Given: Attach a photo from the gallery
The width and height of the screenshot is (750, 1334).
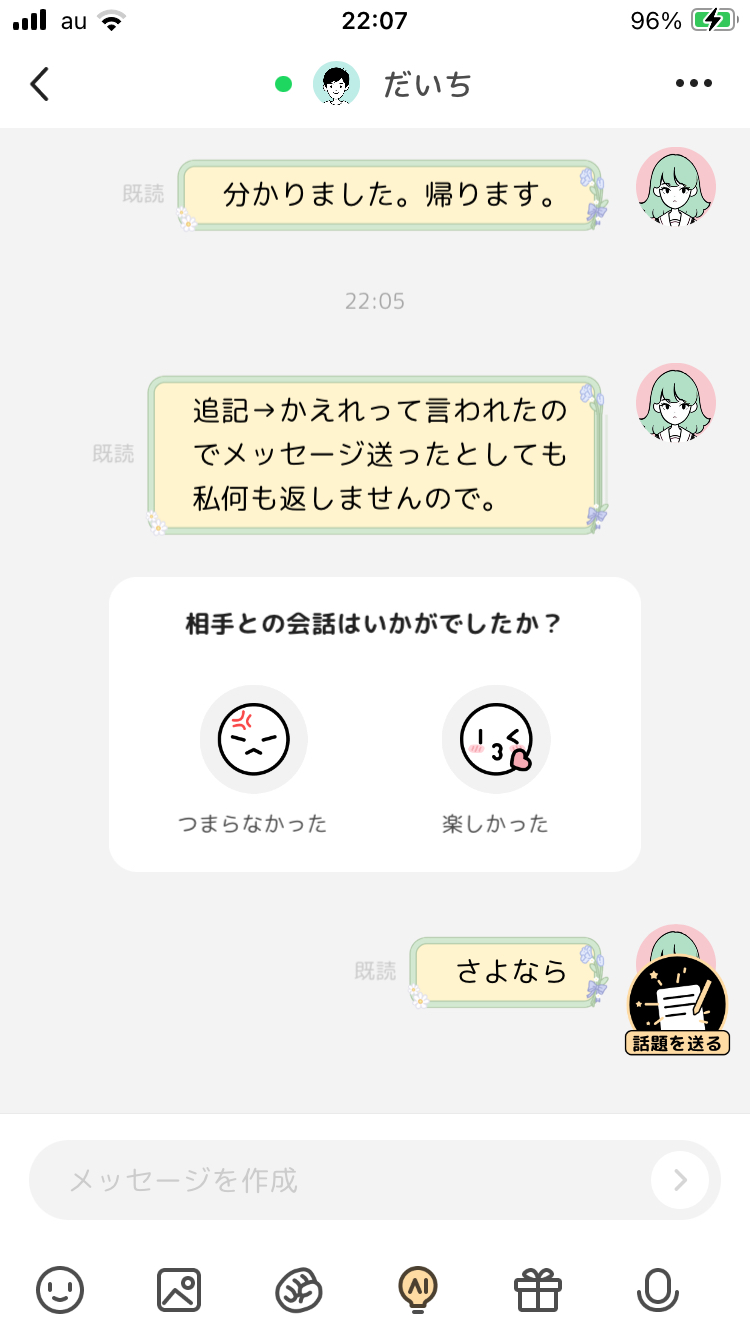Looking at the screenshot, I should coord(179,1290).
